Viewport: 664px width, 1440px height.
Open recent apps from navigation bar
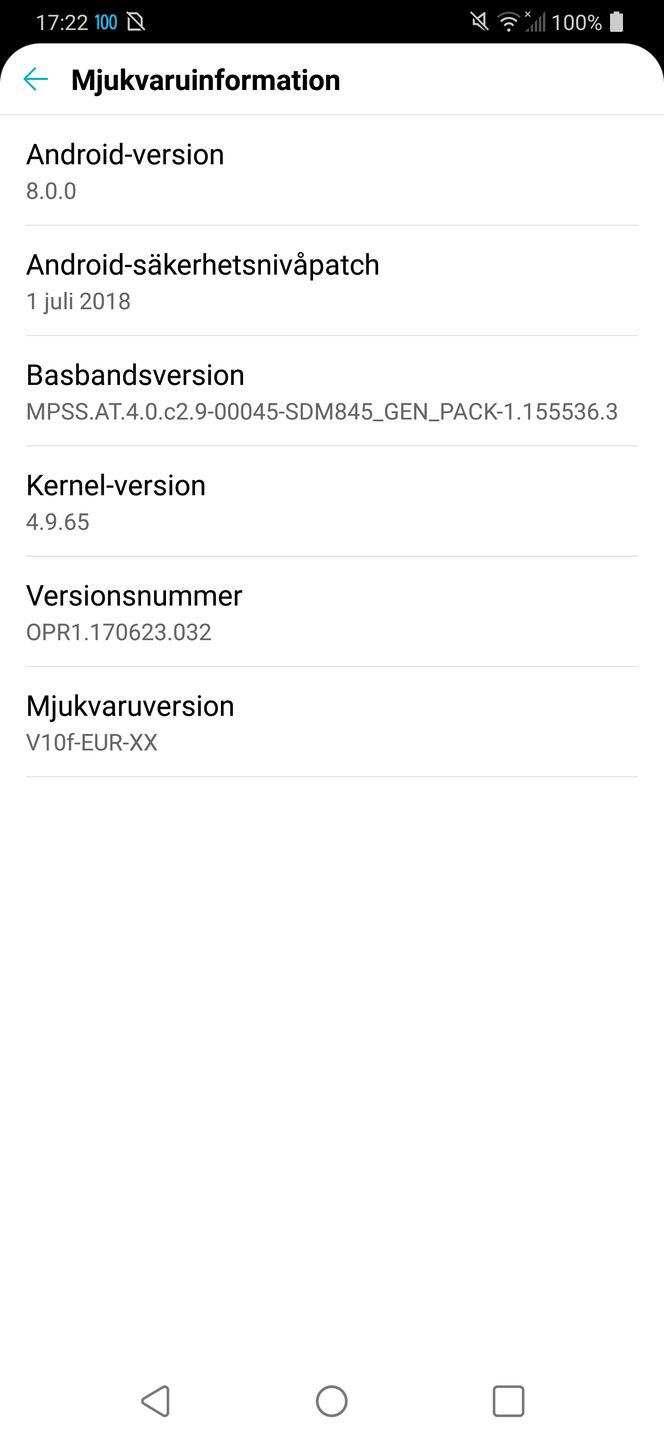(508, 1401)
